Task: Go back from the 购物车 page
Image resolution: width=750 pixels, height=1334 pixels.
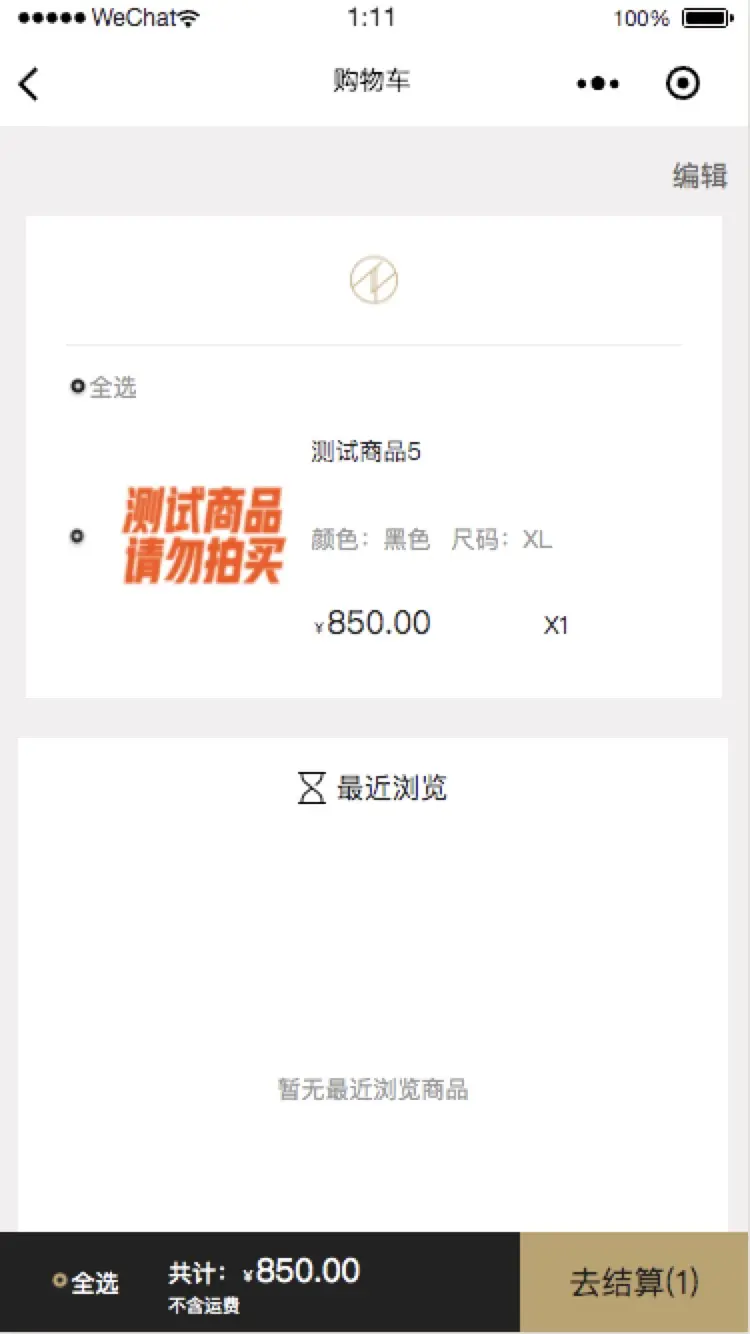Action: click(x=29, y=84)
